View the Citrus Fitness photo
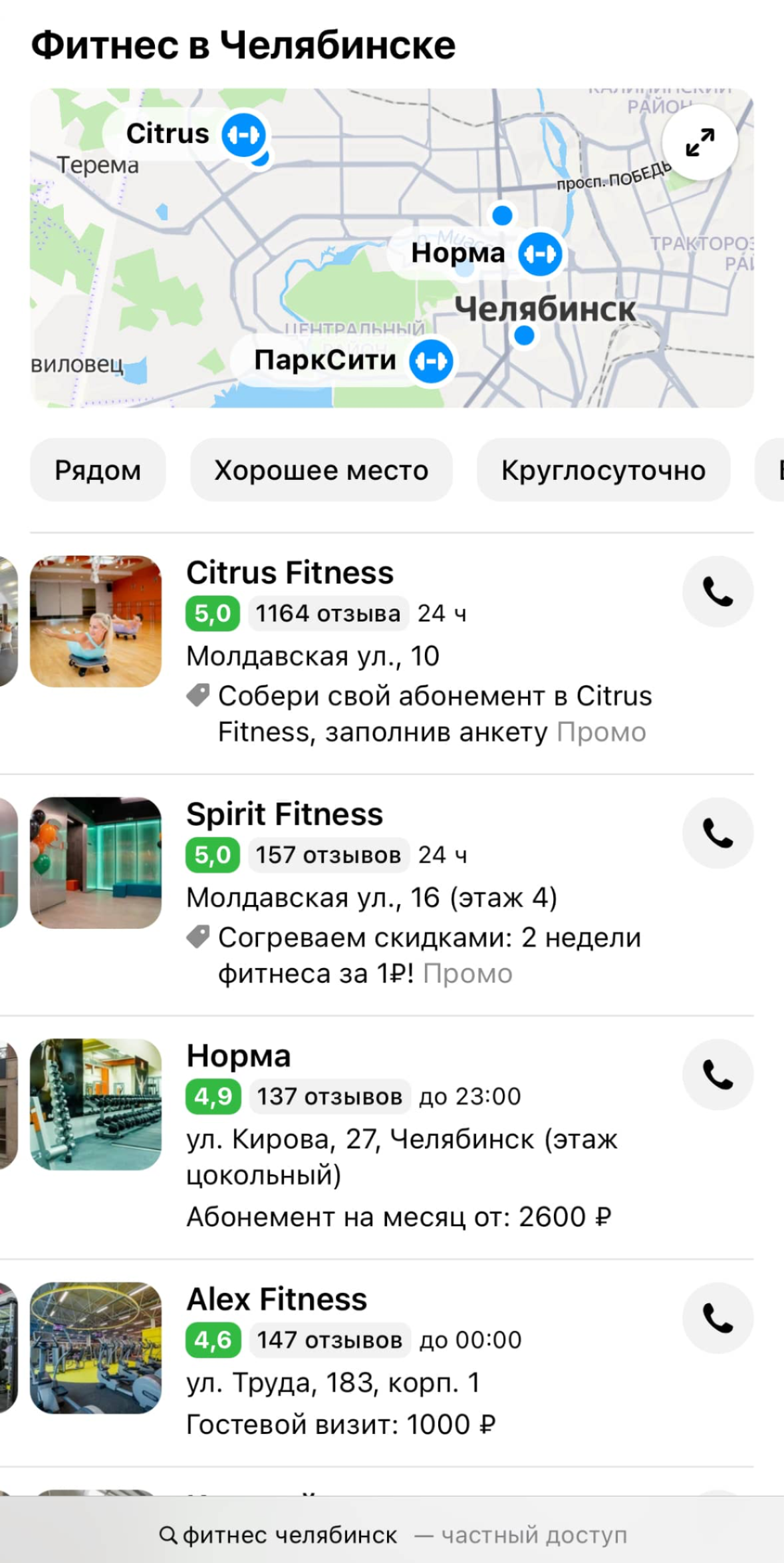Image resolution: width=784 pixels, height=1563 pixels. tap(96, 621)
